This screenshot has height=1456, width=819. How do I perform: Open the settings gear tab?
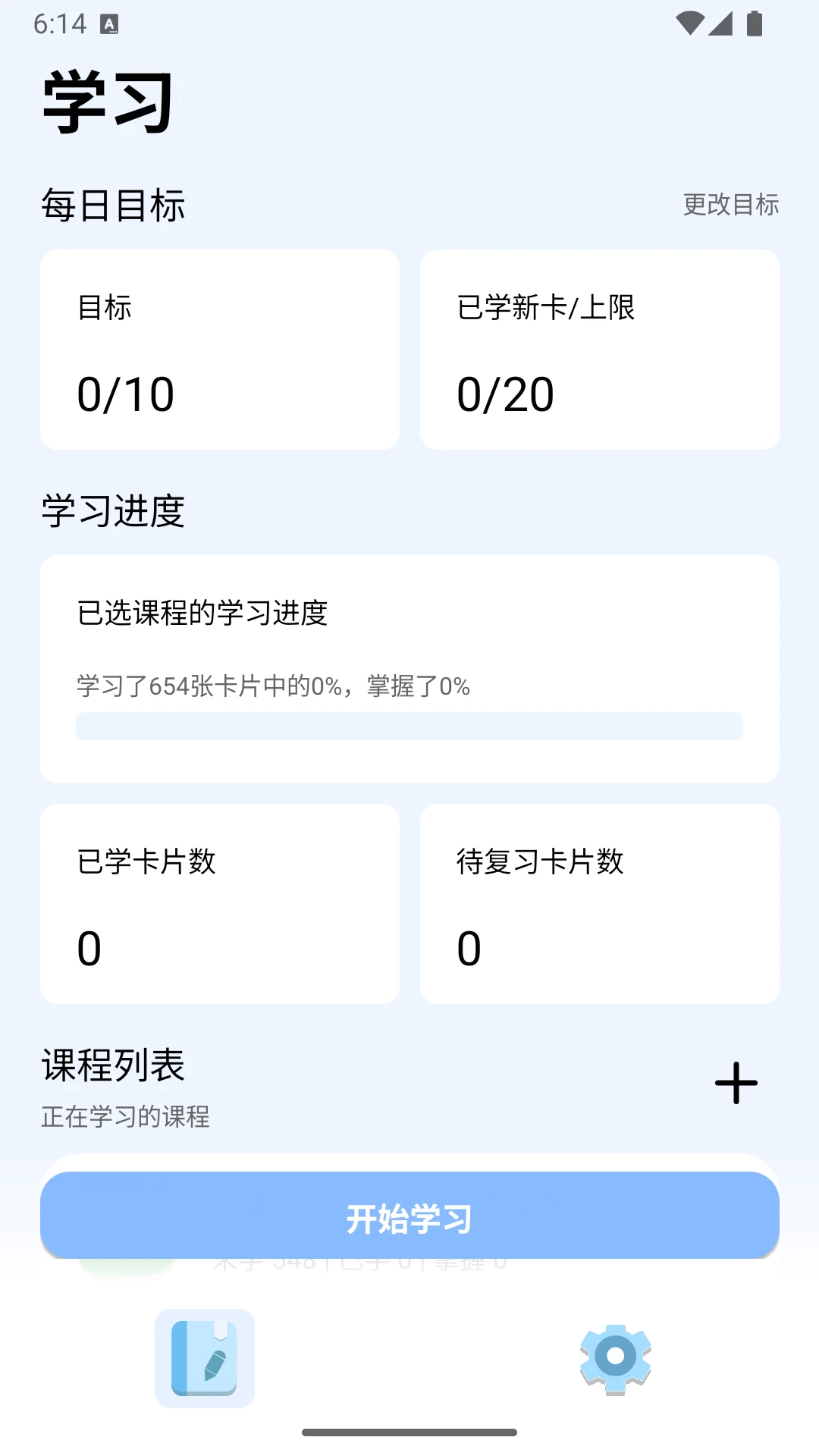615,1358
